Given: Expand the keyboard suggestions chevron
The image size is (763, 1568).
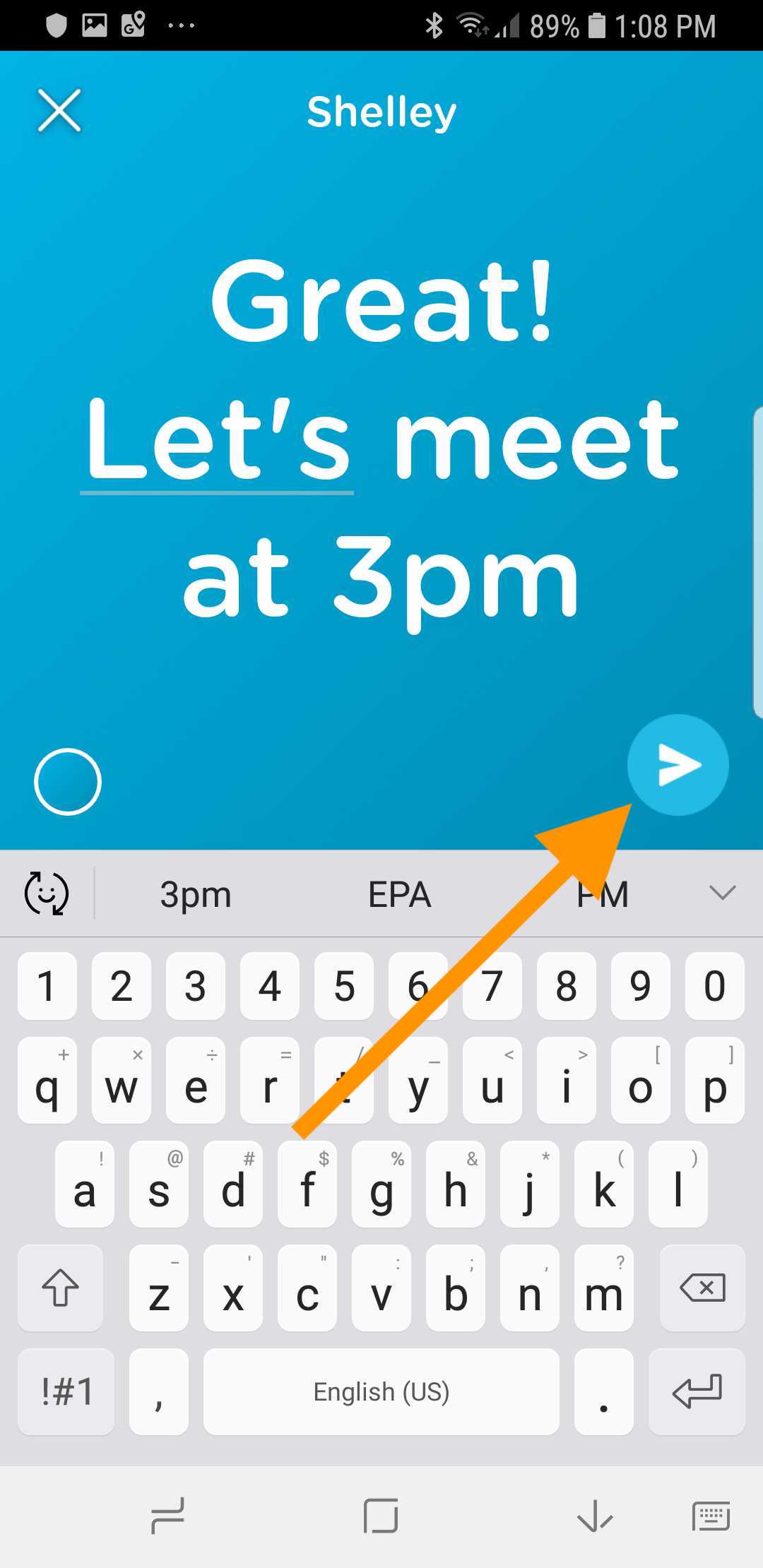Looking at the screenshot, I should 722,893.
